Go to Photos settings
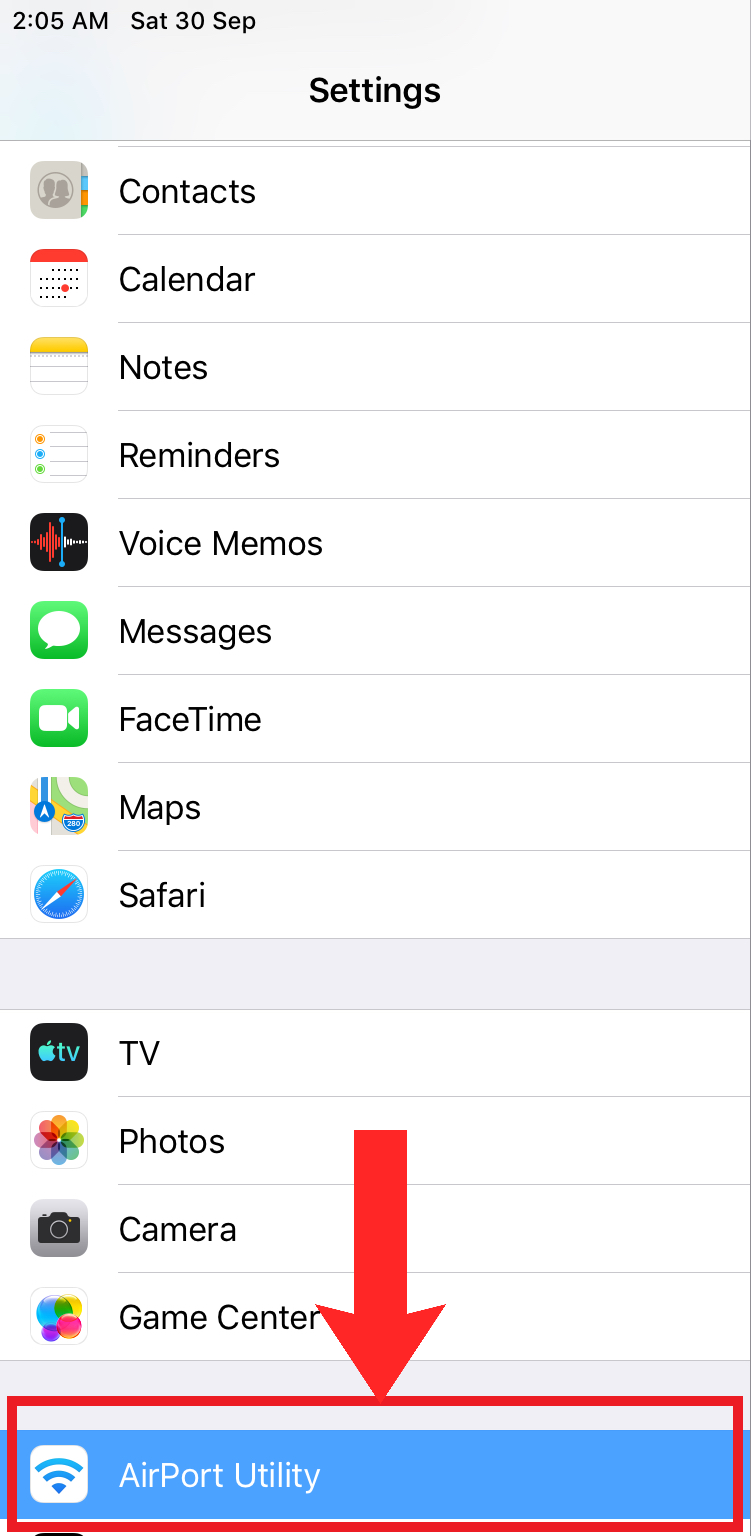Screen dimensions: 751x1536 172,1141
